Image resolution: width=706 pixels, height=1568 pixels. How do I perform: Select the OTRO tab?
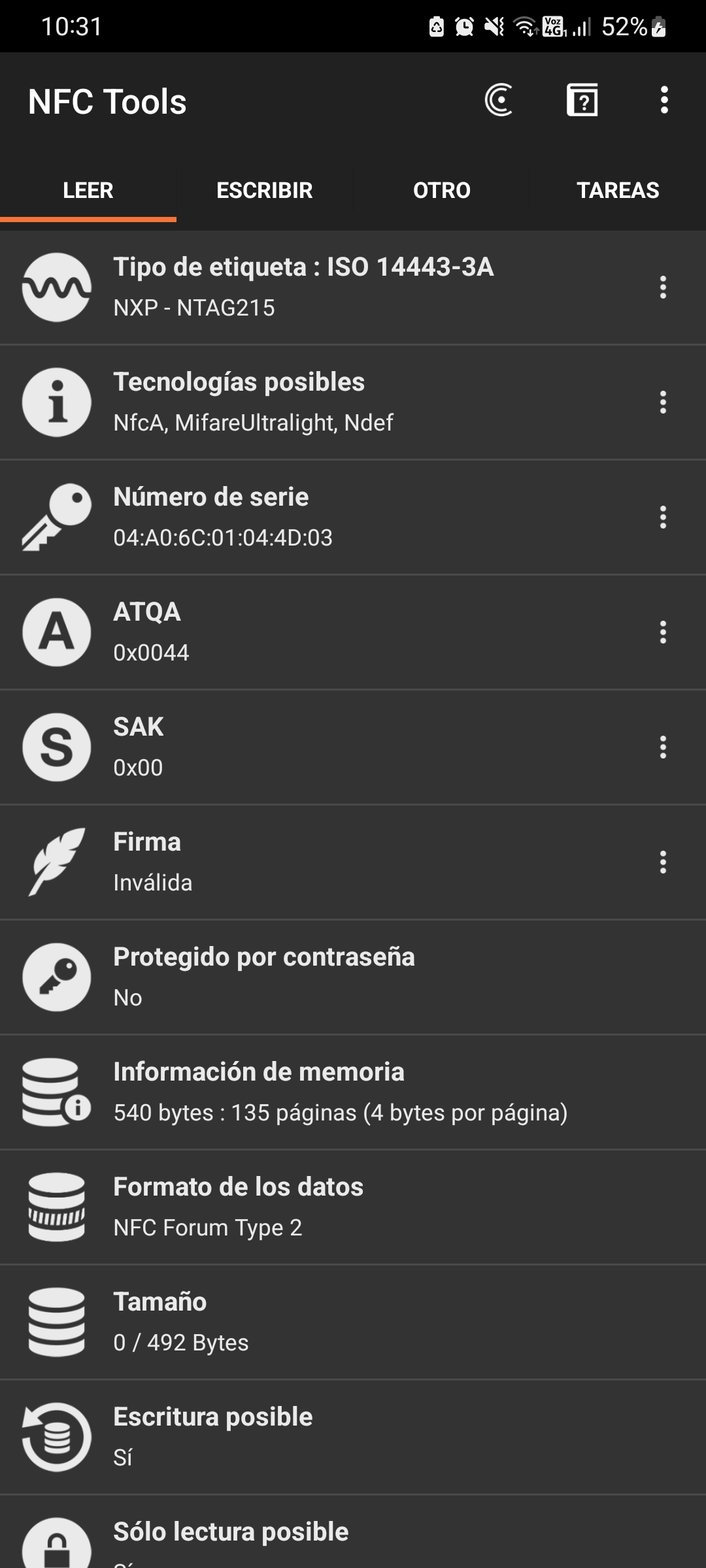[x=442, y=190]
